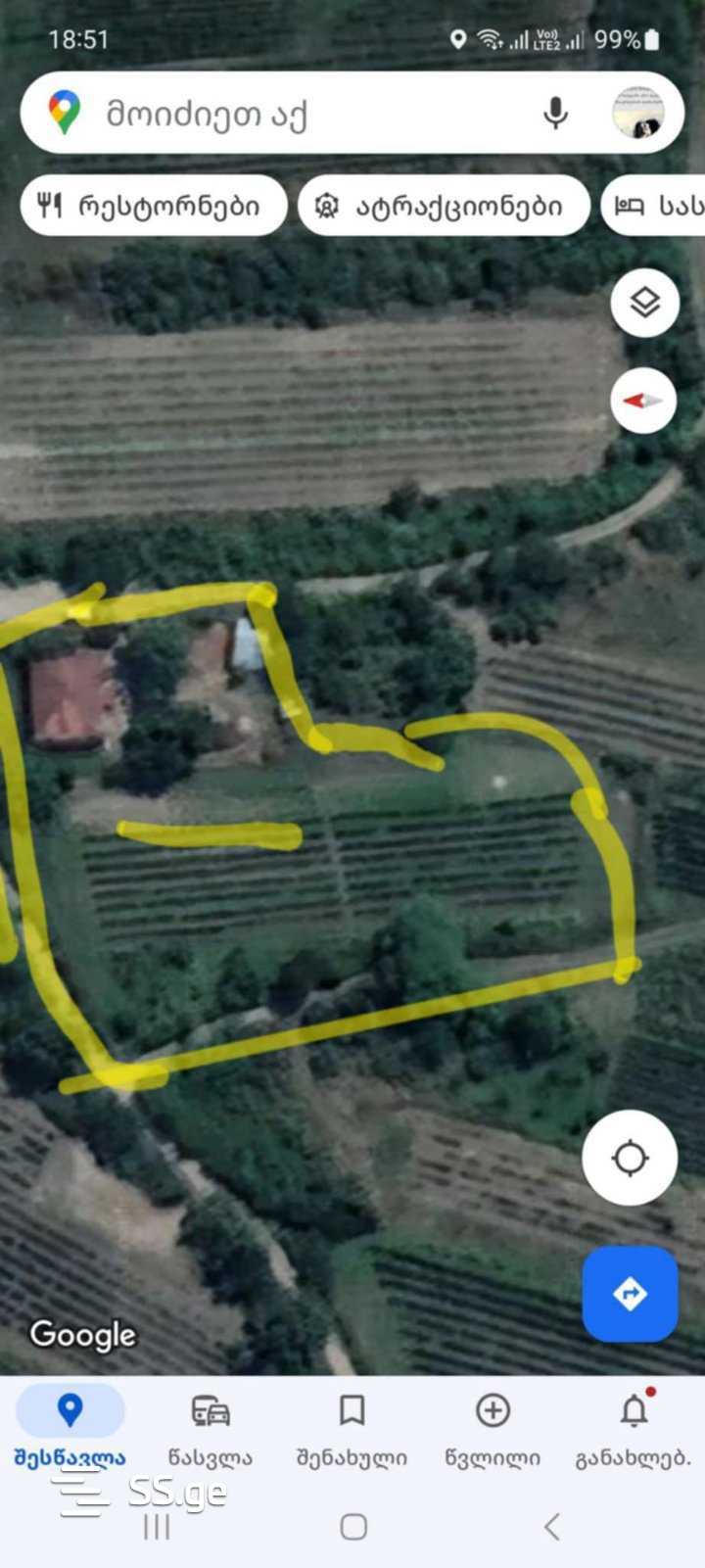Tap the compass to reset map orientation
This screenshot has height=1568, width=705.
(644, 401)
